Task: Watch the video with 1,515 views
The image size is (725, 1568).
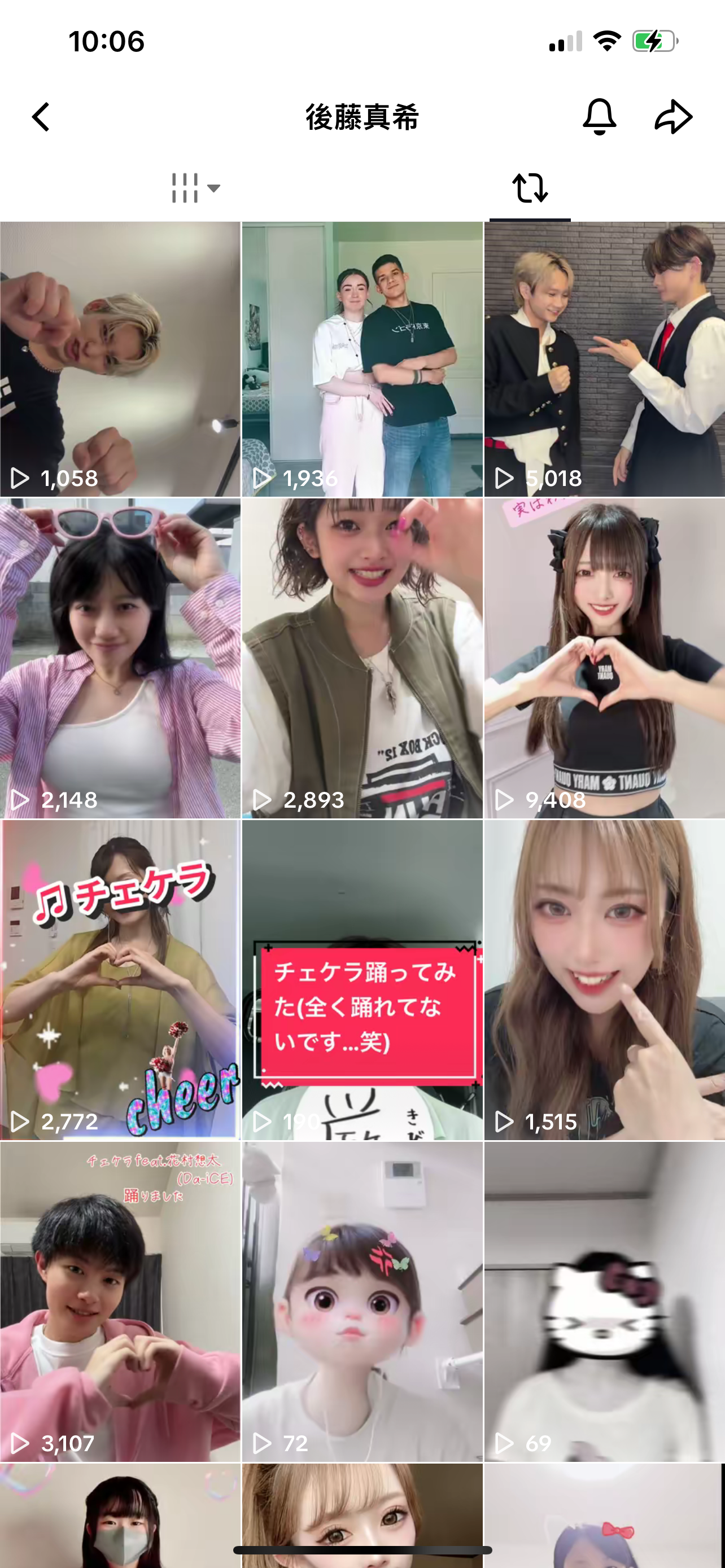Action: click(605, 980)
